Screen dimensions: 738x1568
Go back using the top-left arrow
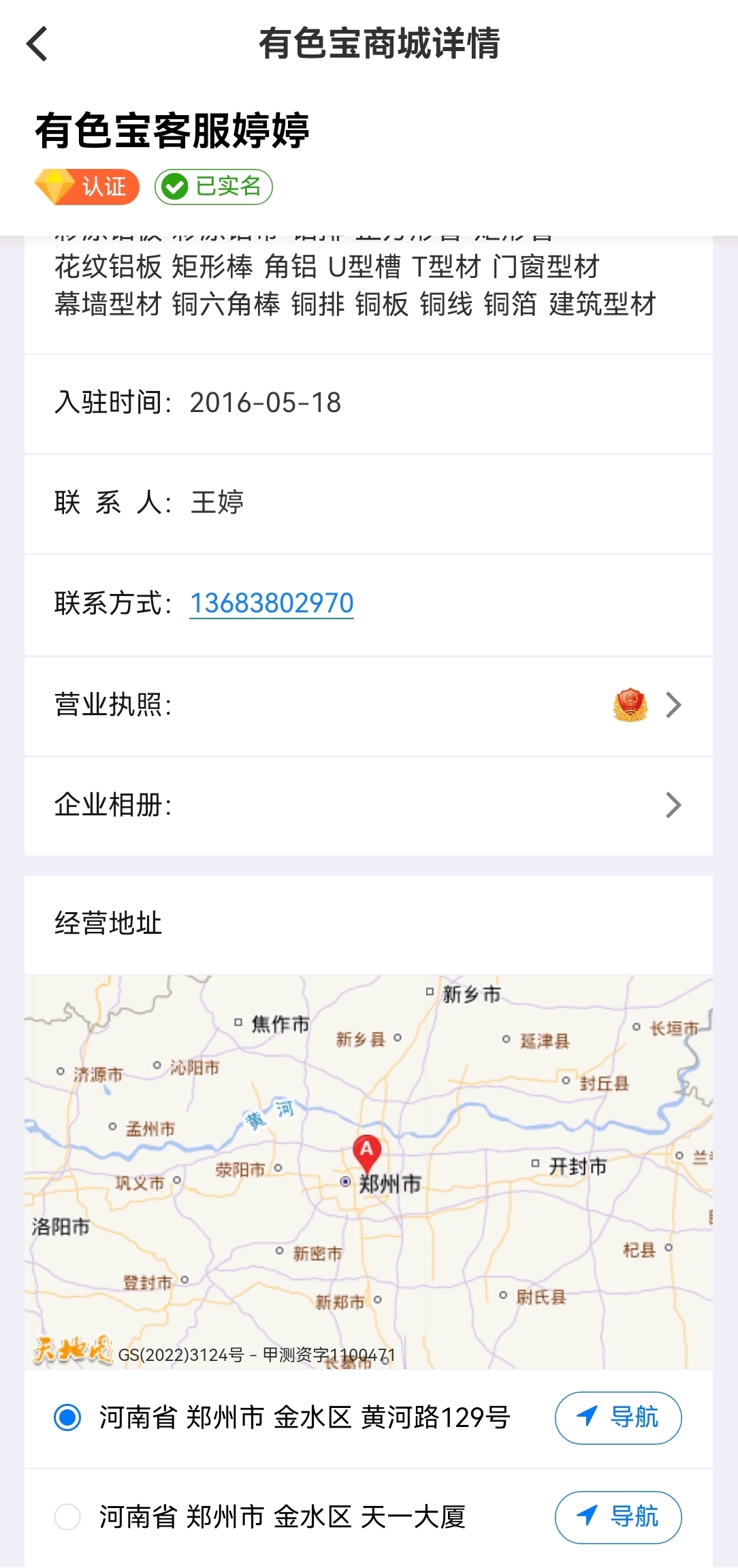37,44
